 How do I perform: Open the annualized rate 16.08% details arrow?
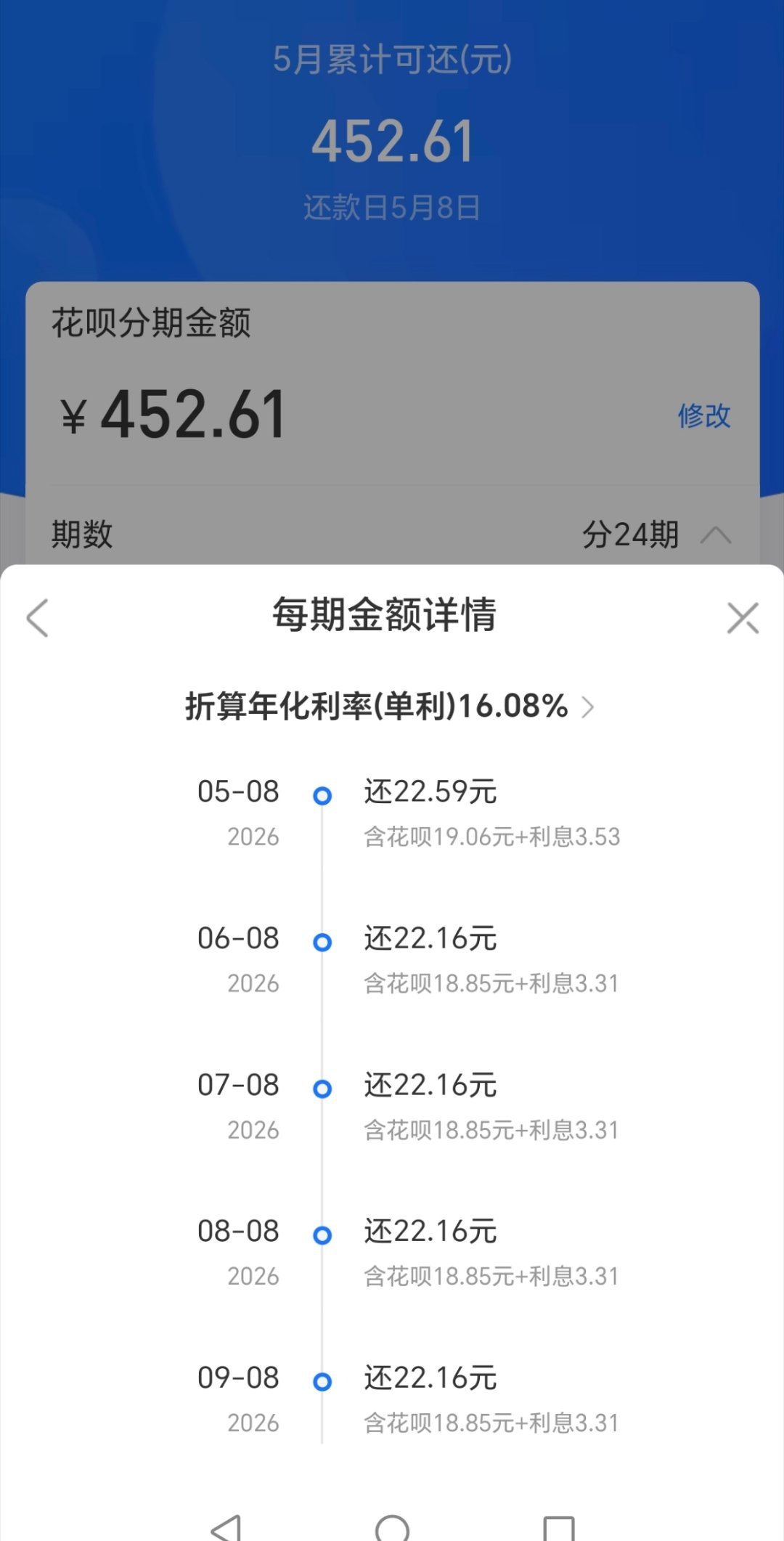(x=589, y=707)
